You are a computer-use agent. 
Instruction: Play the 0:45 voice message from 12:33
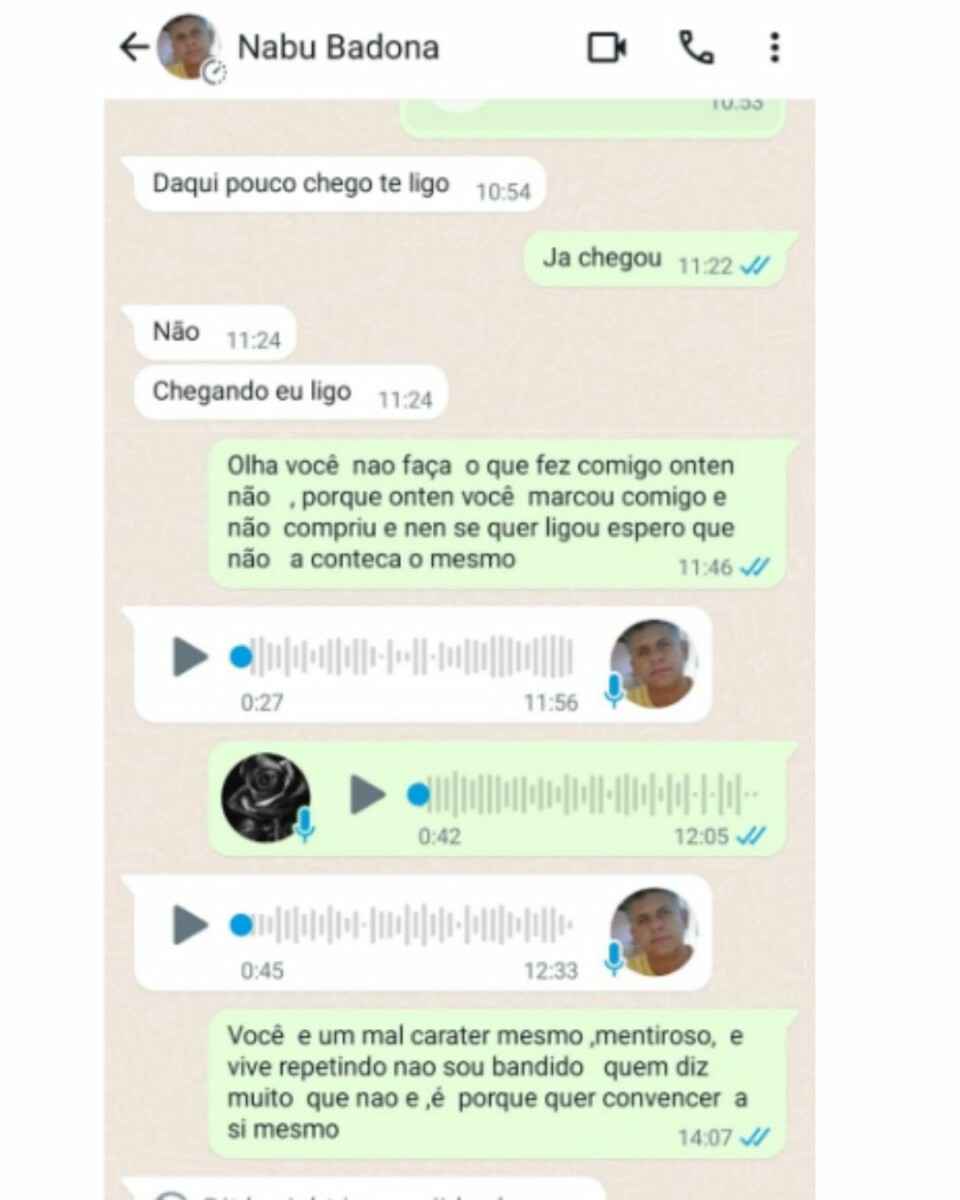point(190,925)
